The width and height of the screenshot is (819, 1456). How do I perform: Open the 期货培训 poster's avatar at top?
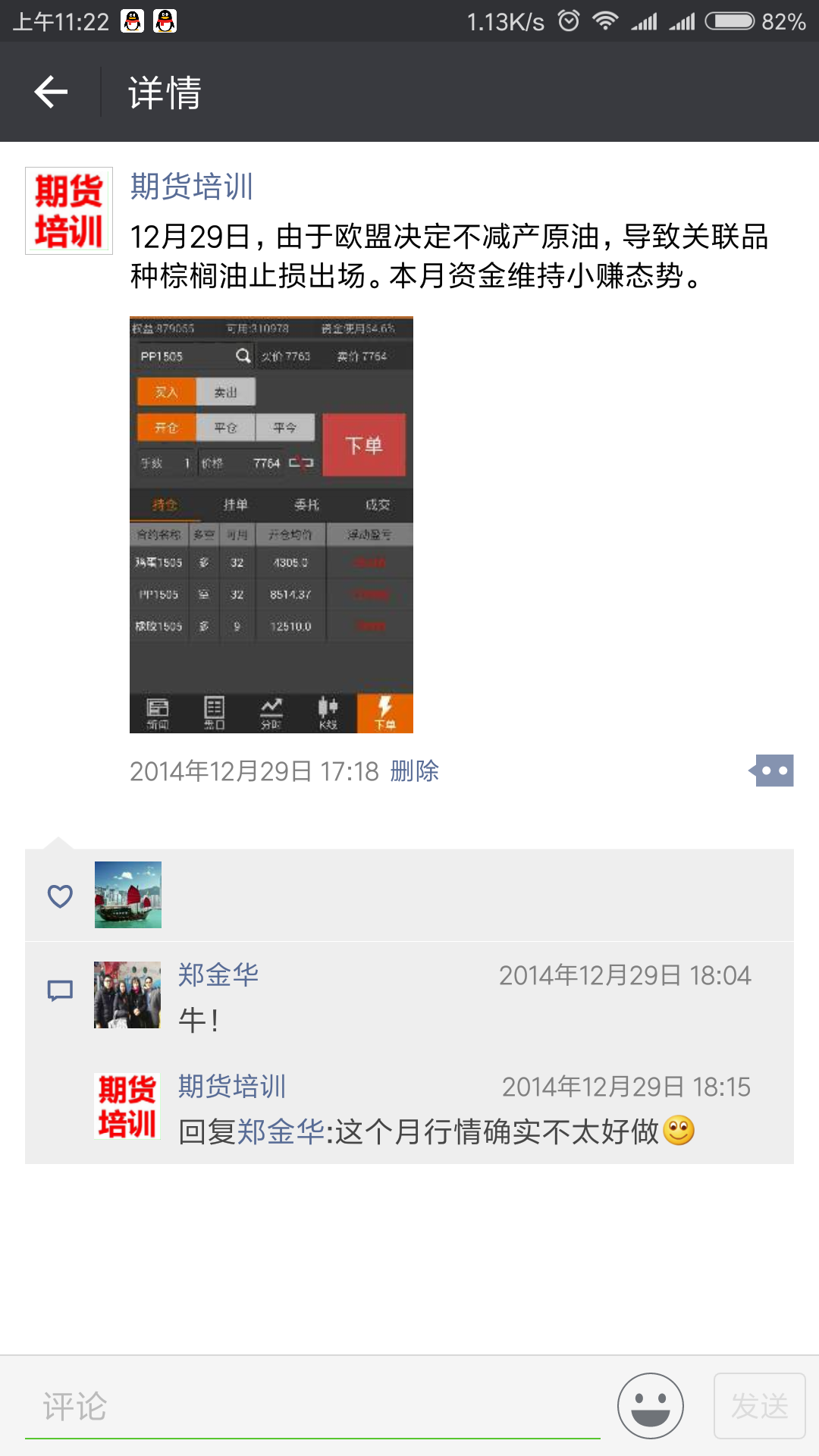click(69, 211)
